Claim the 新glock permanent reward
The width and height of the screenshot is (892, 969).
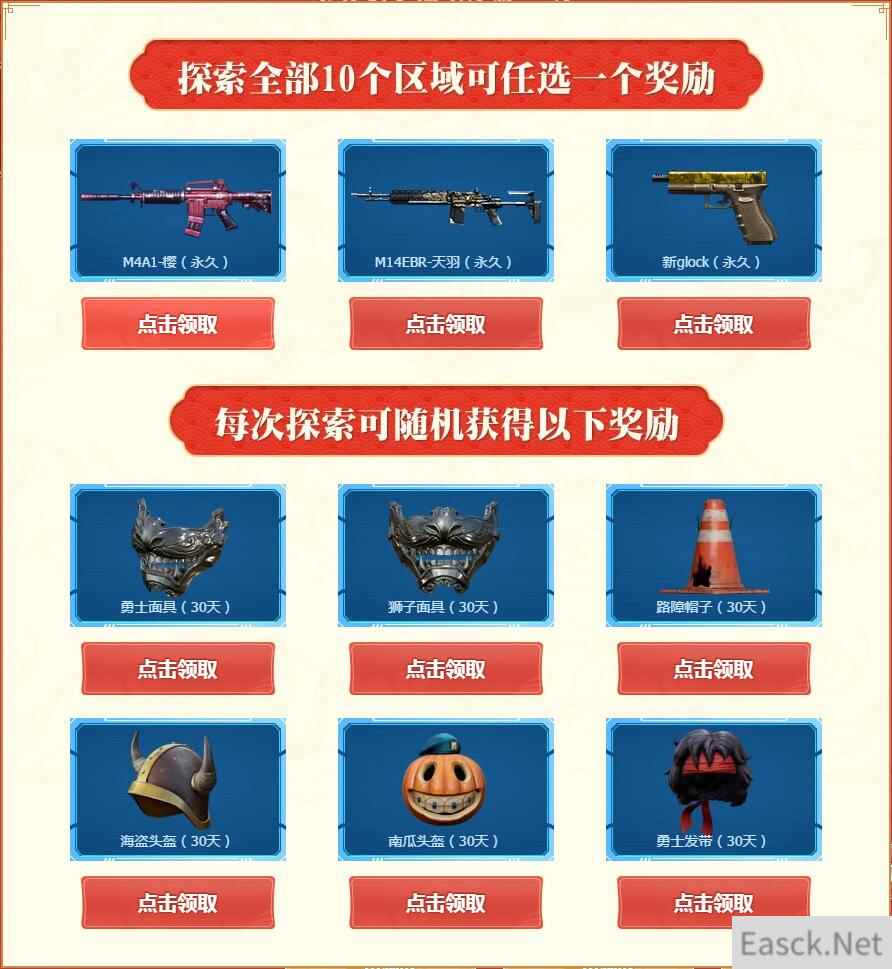[x=714, y=324]
